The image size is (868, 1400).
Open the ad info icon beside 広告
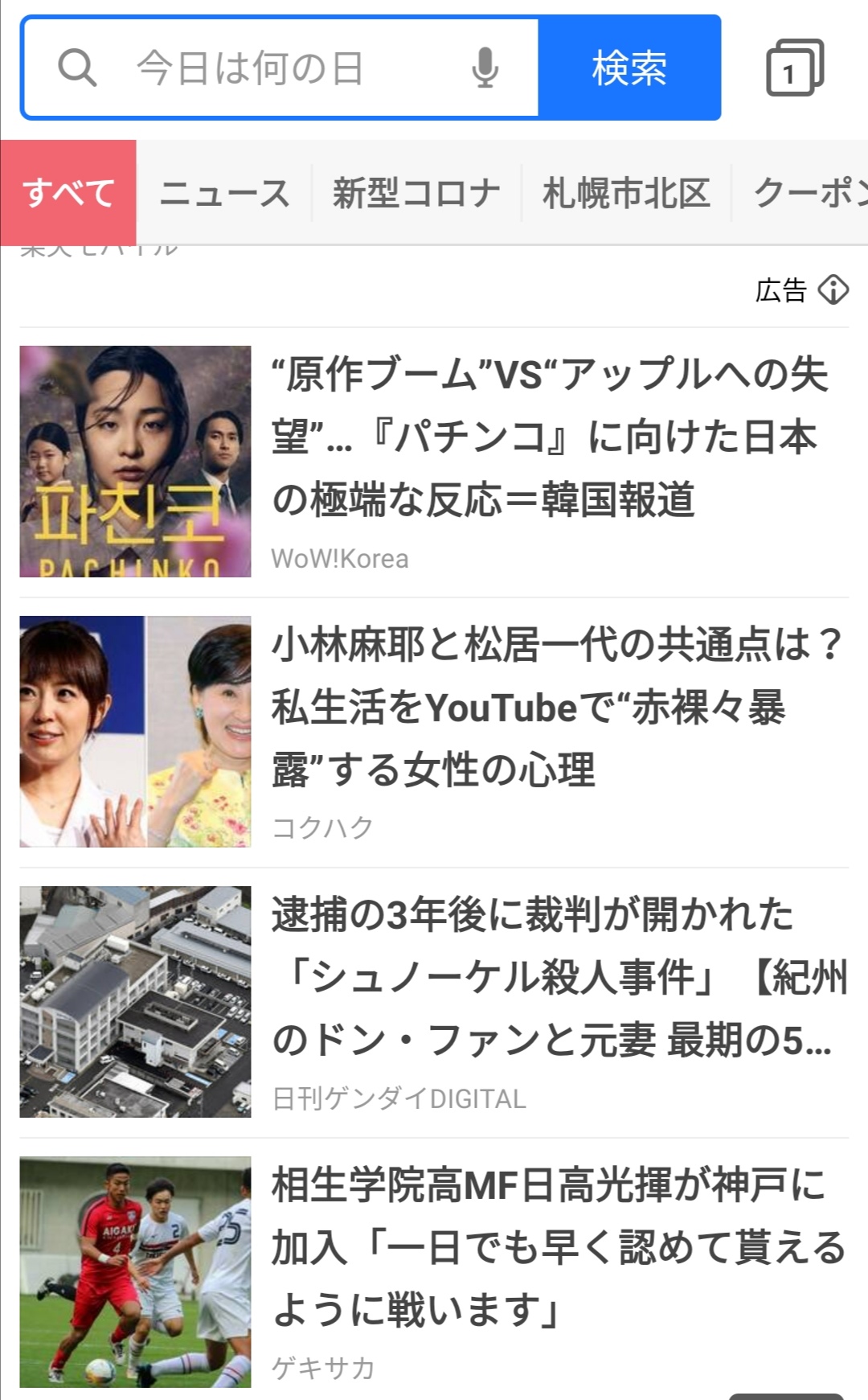click(x=833, y=289)
